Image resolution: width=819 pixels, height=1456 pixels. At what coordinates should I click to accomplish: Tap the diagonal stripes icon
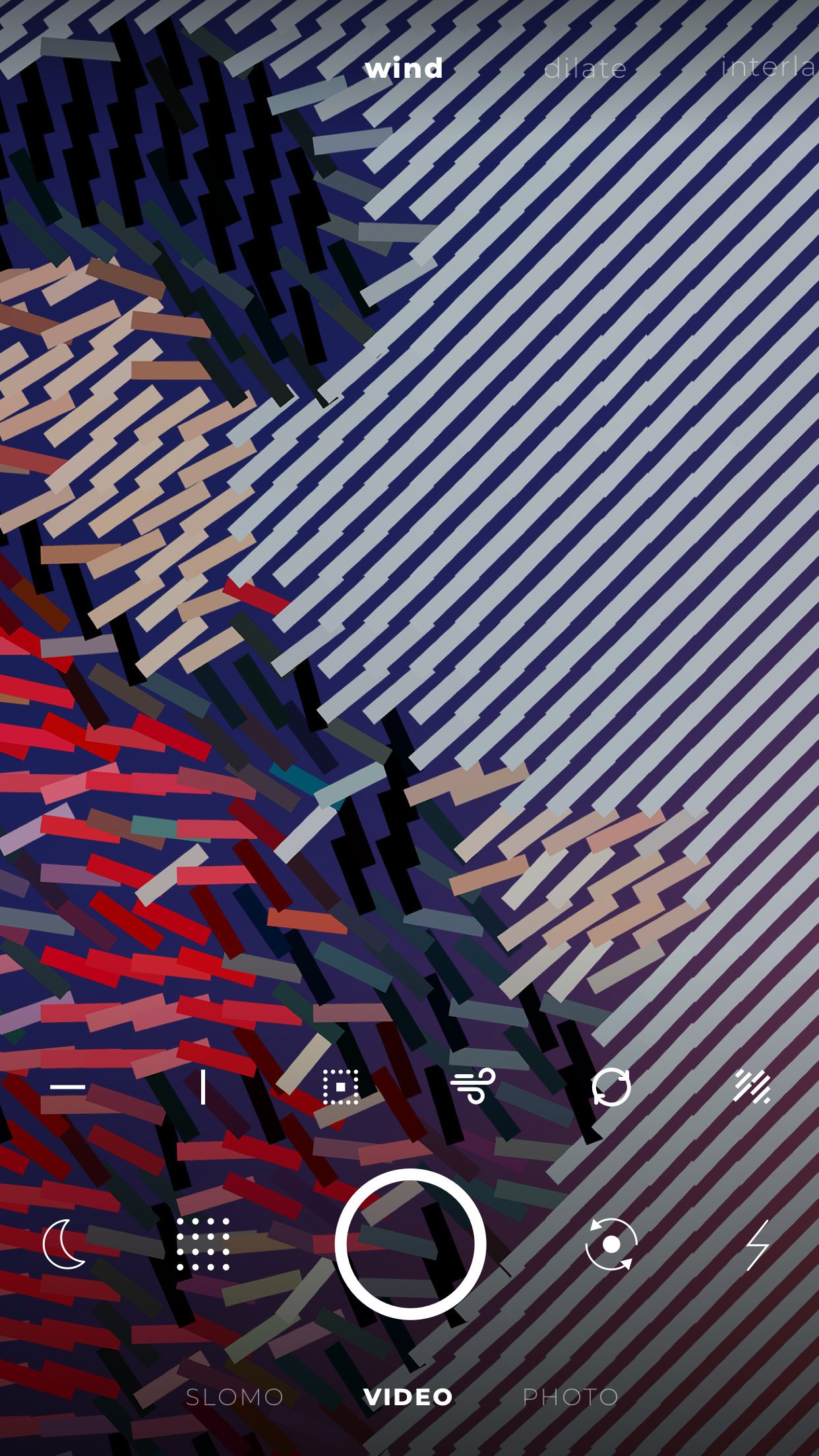point(752,1087)
